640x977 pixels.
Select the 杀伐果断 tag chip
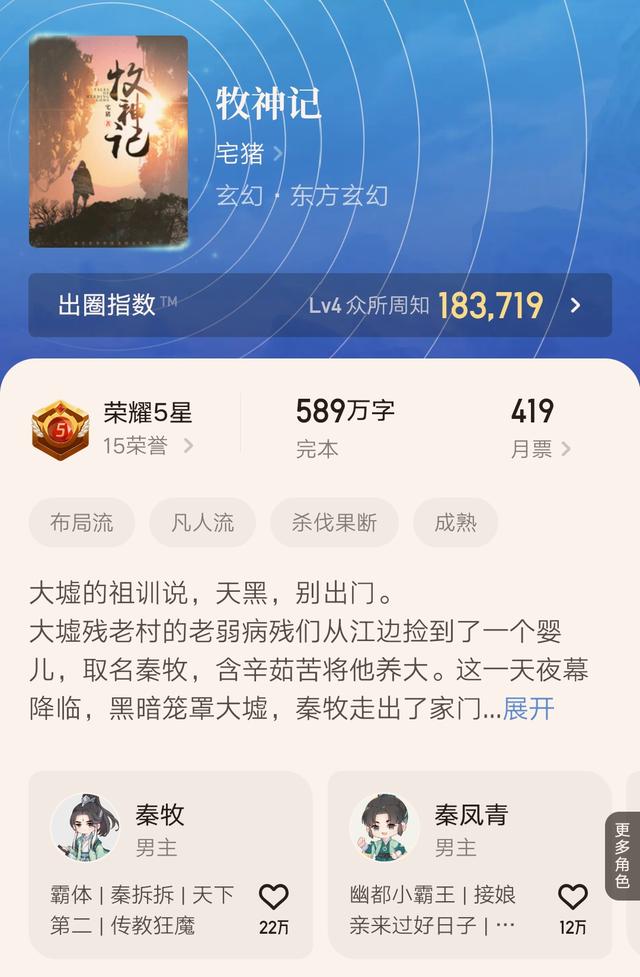pos(334,522)
